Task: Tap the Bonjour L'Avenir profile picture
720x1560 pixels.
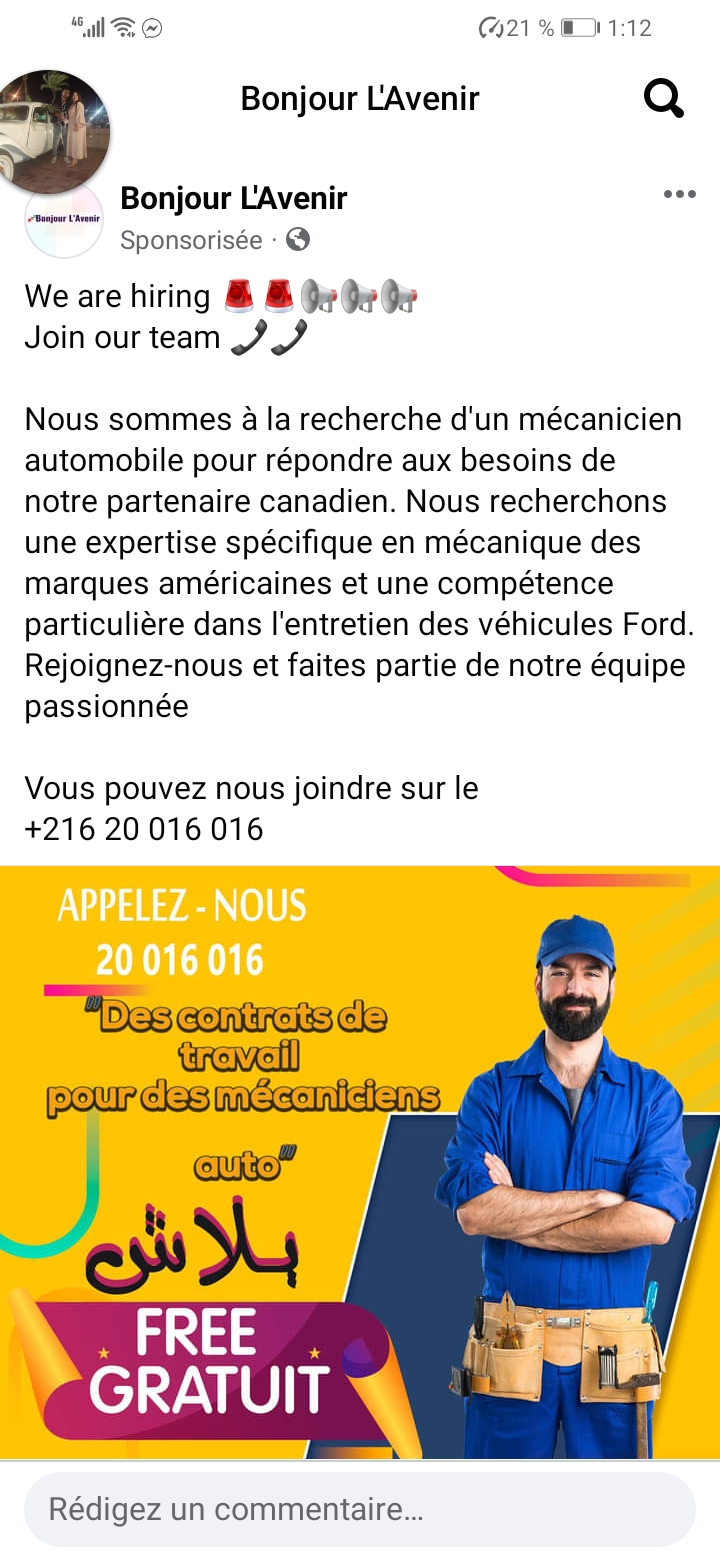Action: 64,222
